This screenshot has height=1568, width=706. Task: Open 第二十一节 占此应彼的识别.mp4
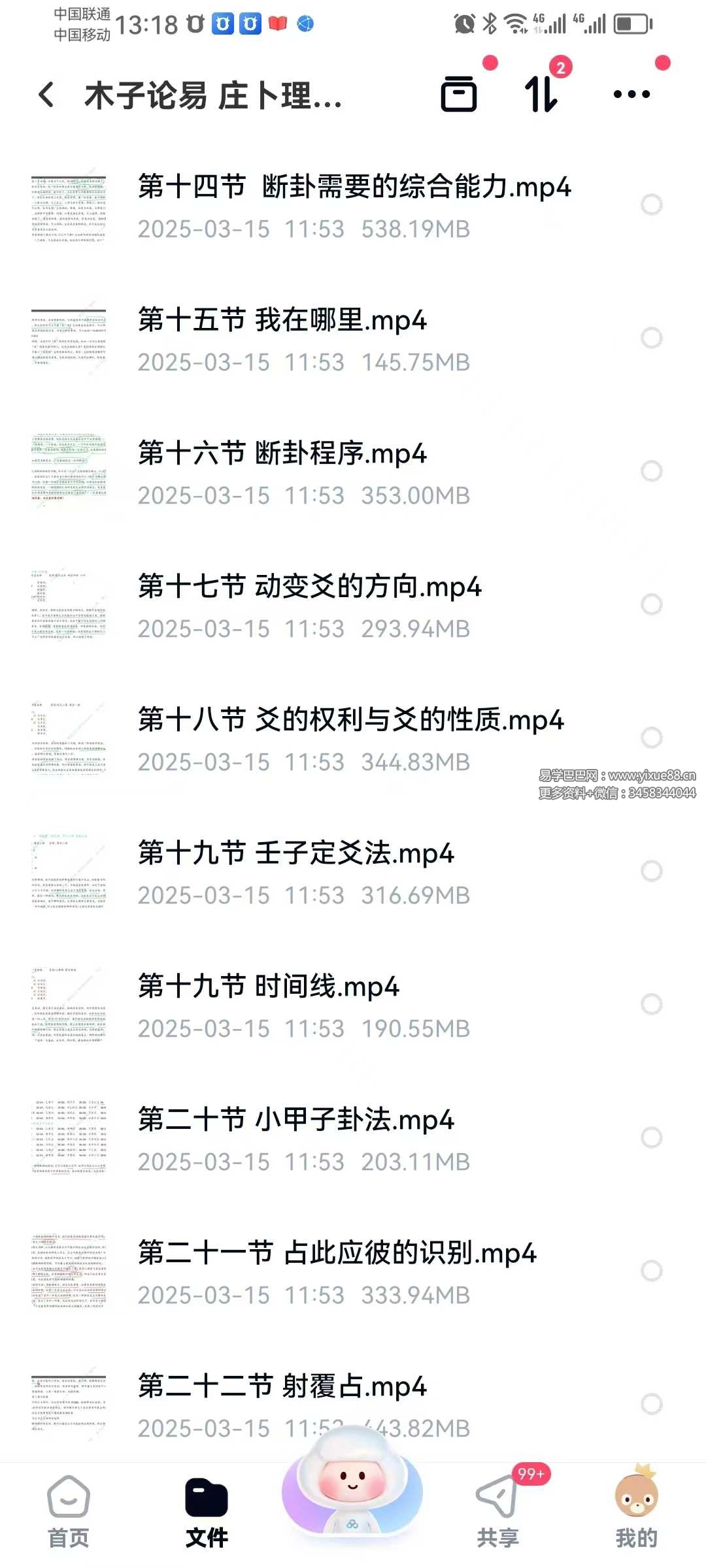pos(337,1253)
